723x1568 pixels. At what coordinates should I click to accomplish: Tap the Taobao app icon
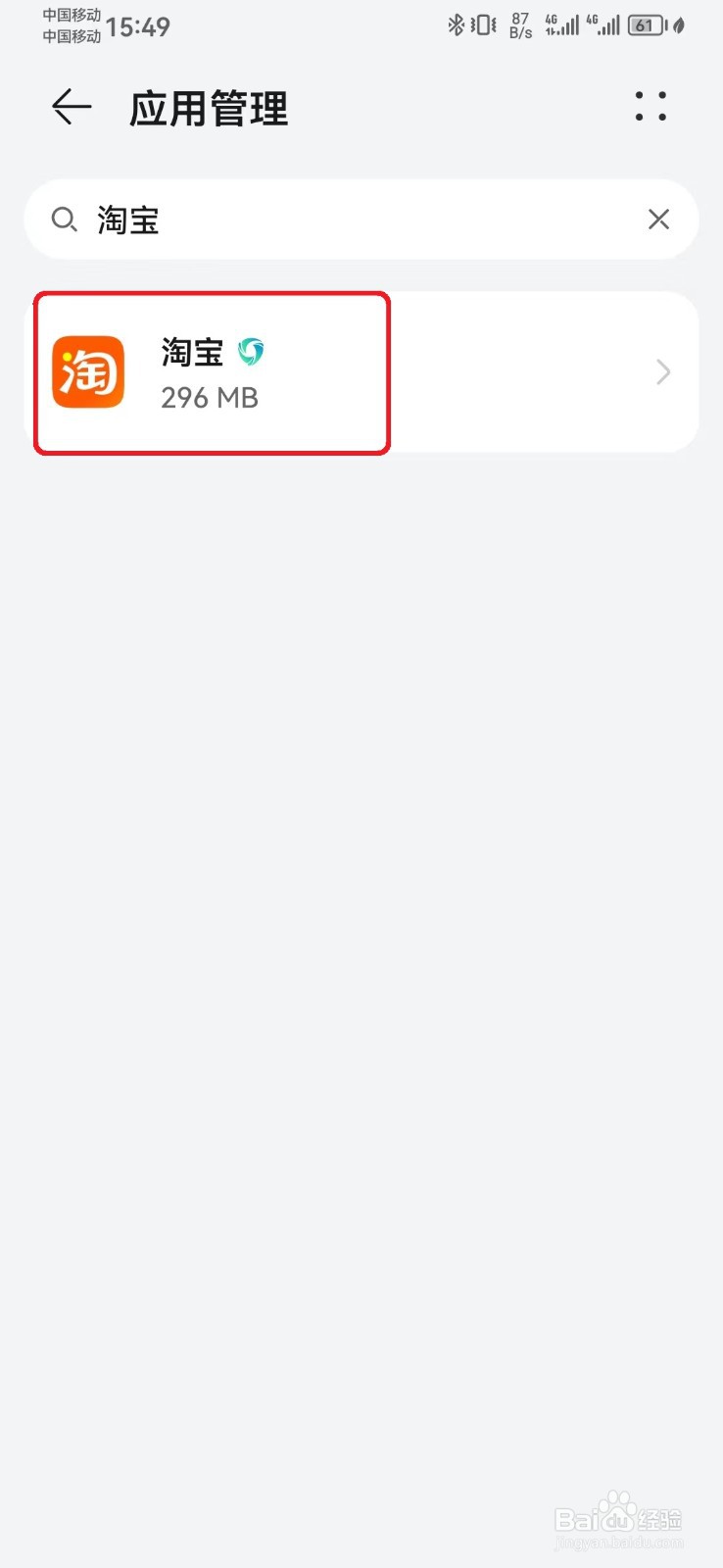coord(88,372)
